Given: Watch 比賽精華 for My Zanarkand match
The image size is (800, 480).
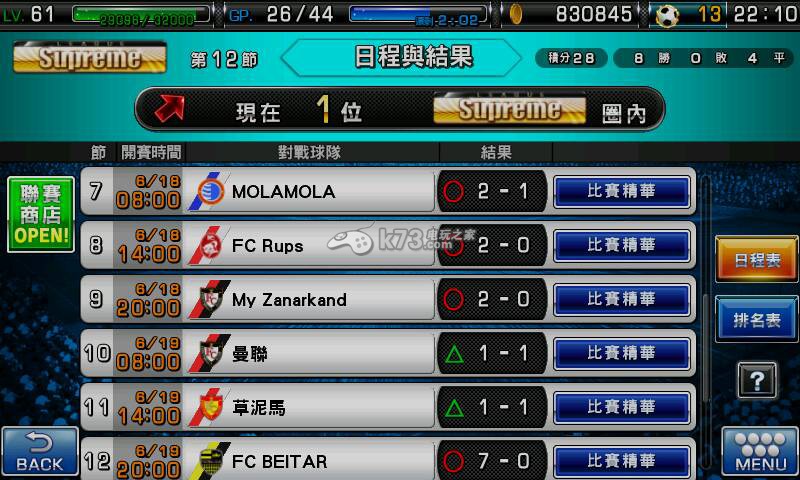Looking at the screenshot, I should tap(621, 299).
